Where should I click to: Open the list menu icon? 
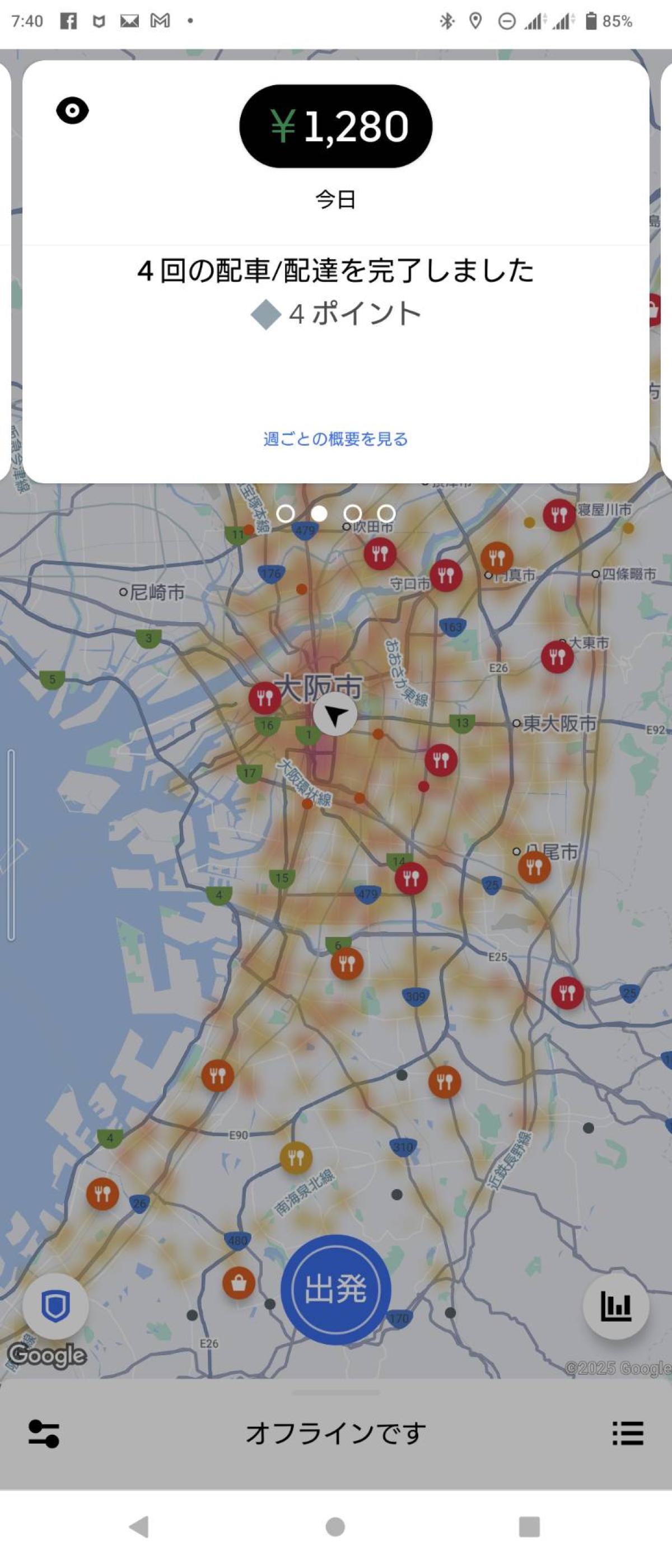pos(628,1434)
